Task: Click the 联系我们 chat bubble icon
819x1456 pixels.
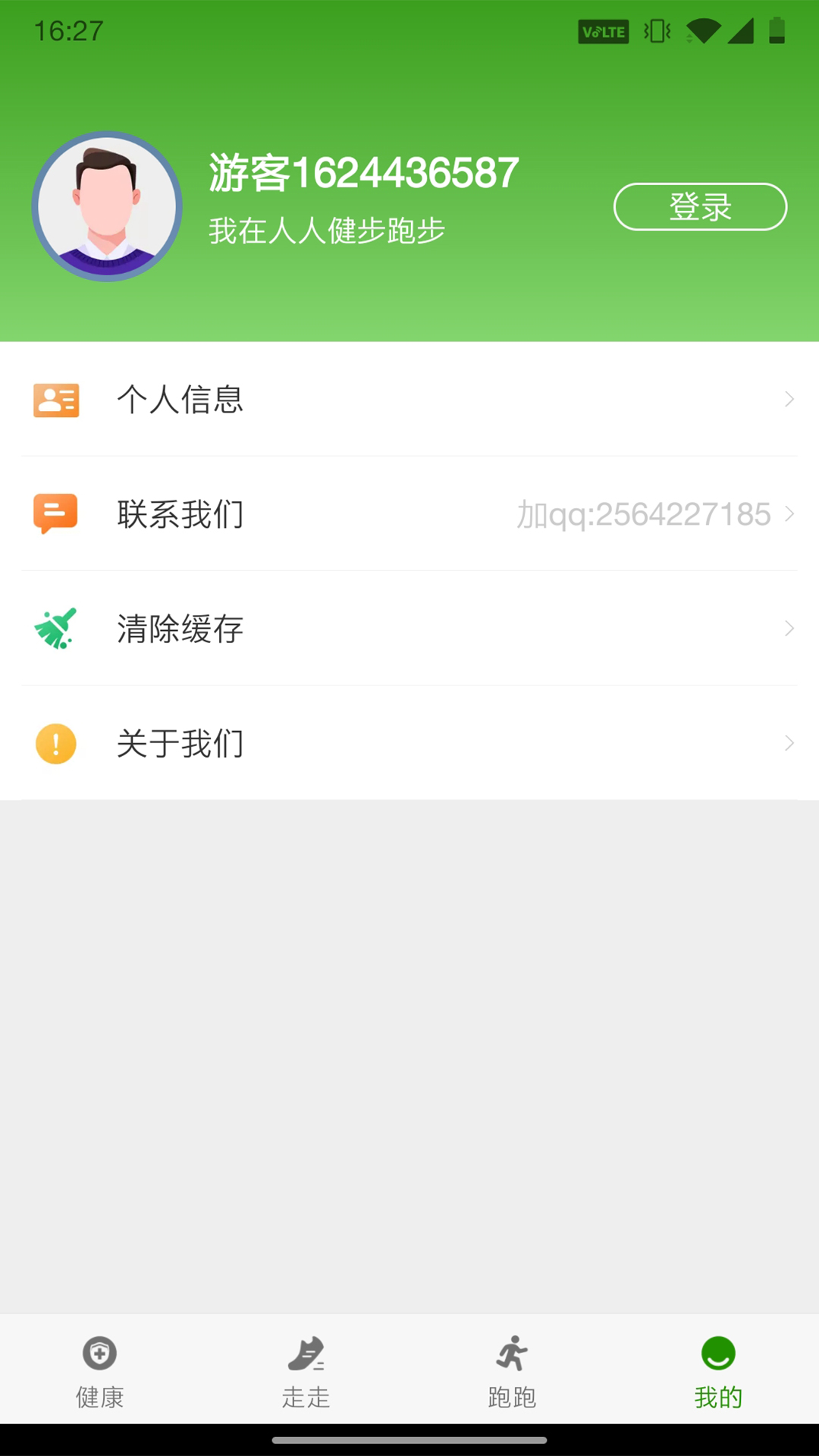Action: click(x=55, y=513)
